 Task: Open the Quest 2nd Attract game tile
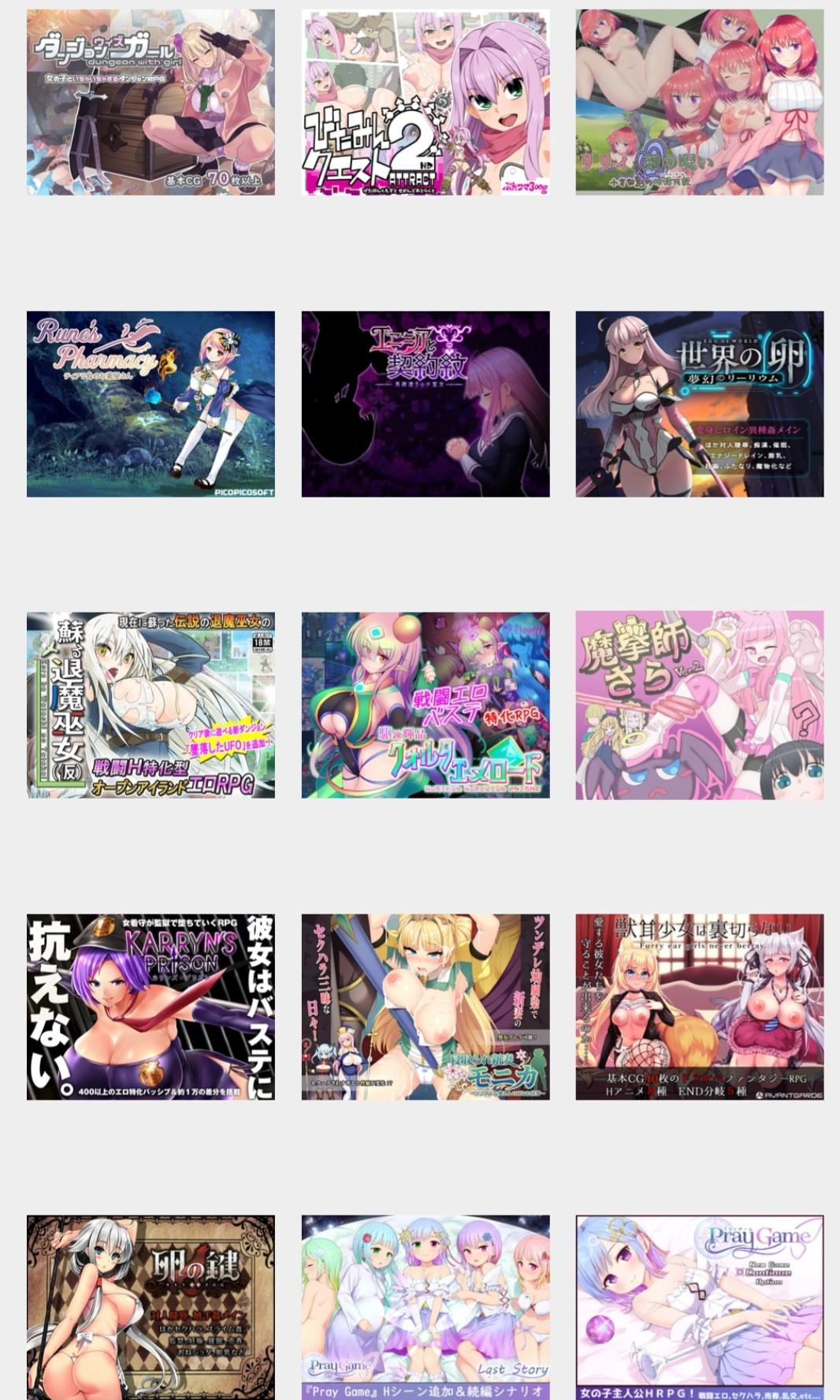click(426, 102)
